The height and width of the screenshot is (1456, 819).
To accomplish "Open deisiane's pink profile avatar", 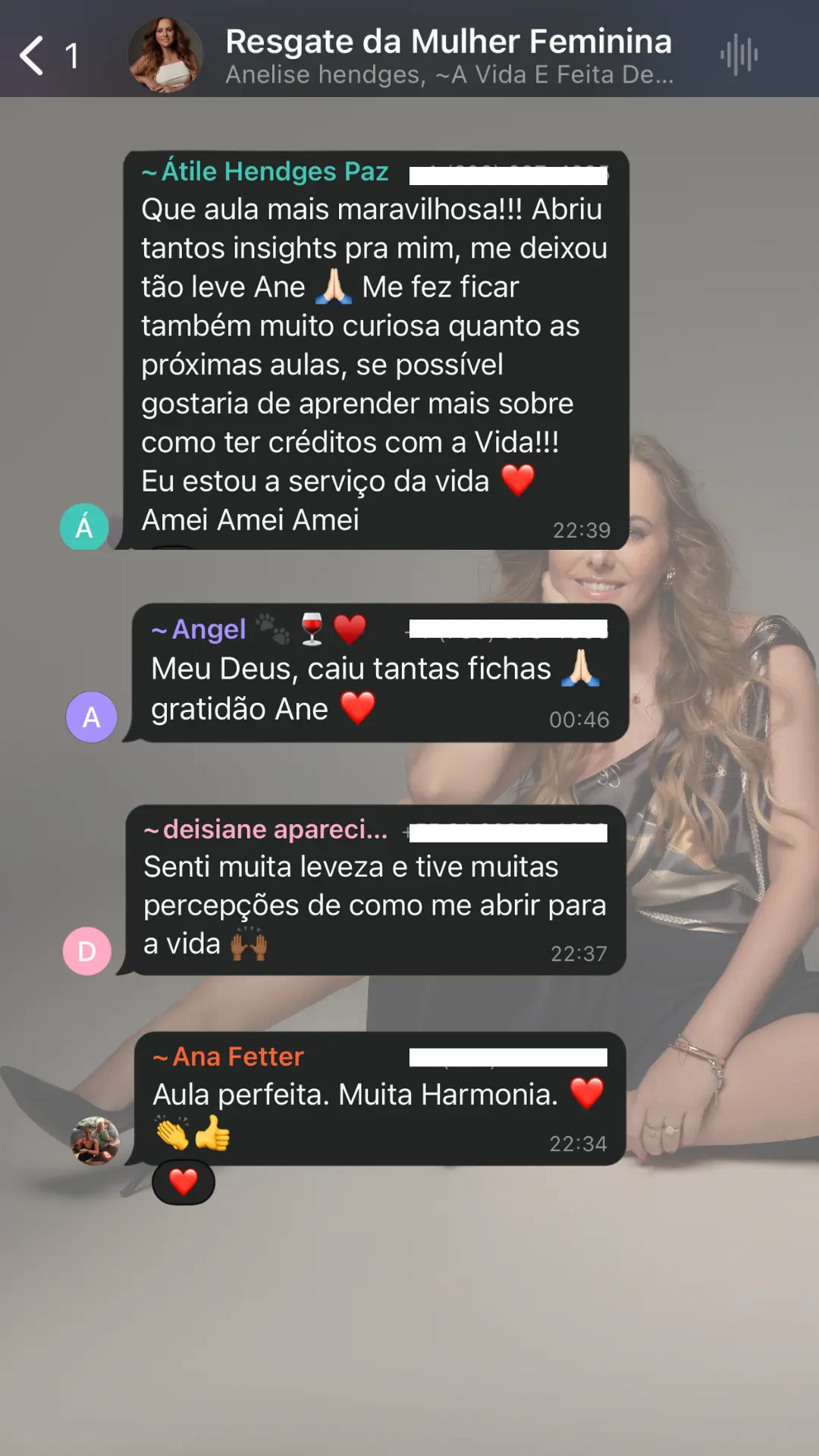I will 87,951.
